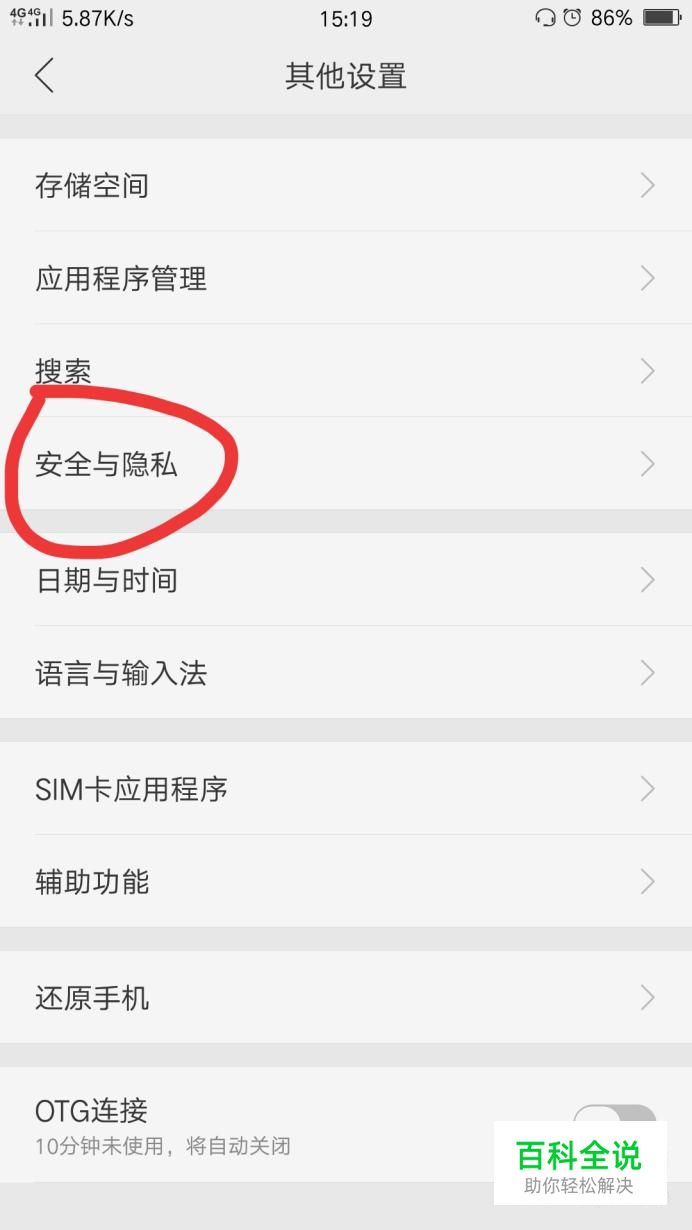Toggle the OTG连接 switch
The image size is (692, 1230).
point(614,1115)
